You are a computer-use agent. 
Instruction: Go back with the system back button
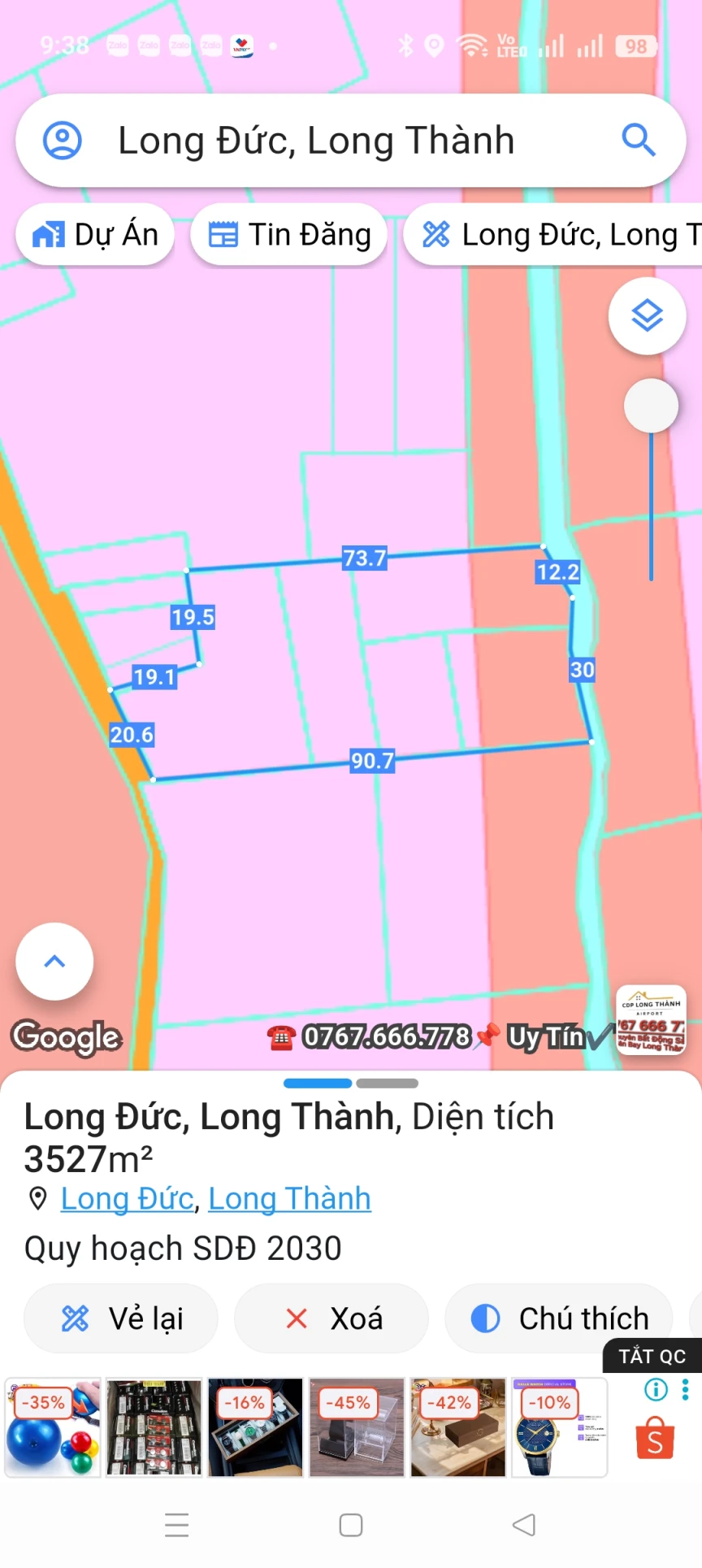(x=524, y=1525)
